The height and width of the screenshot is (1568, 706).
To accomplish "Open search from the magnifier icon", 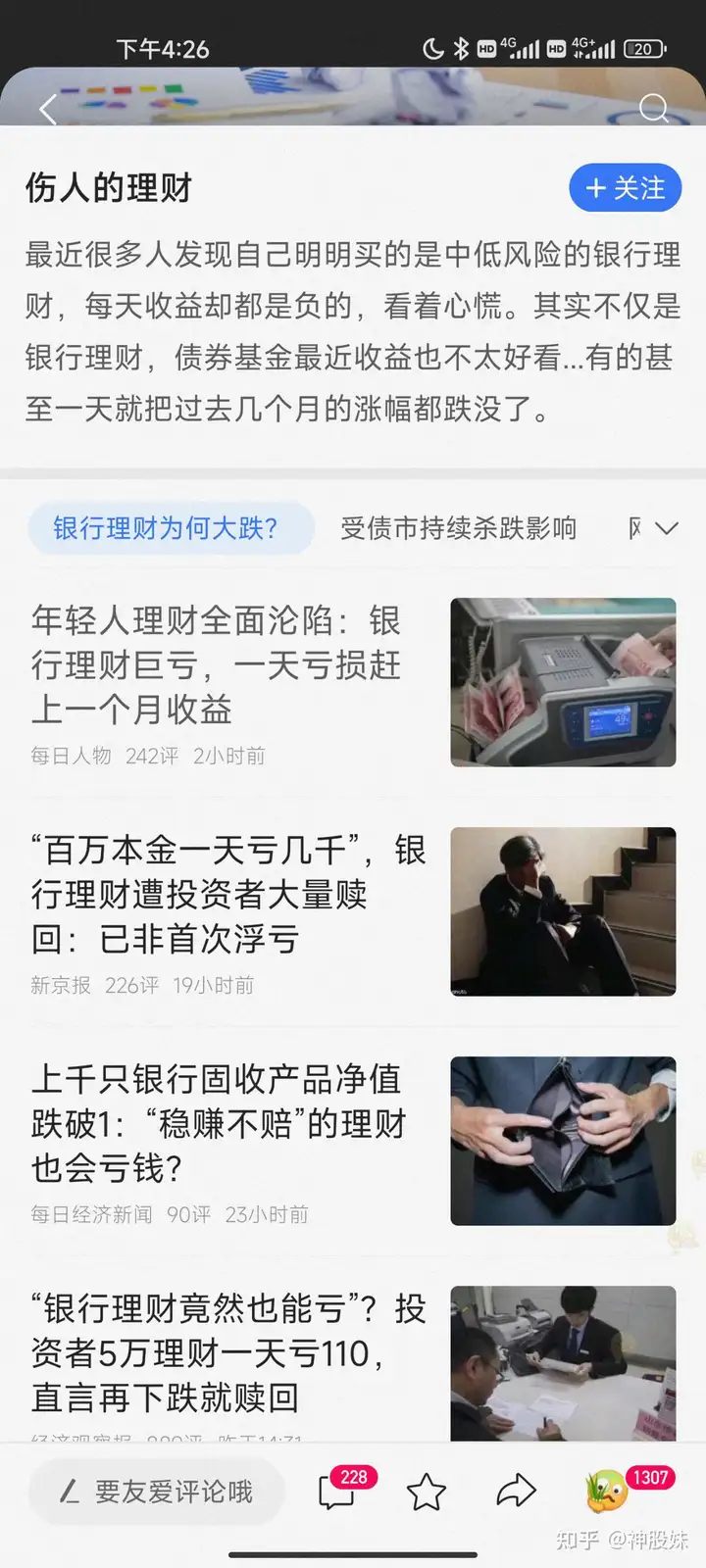I will [x=653, y=108].
